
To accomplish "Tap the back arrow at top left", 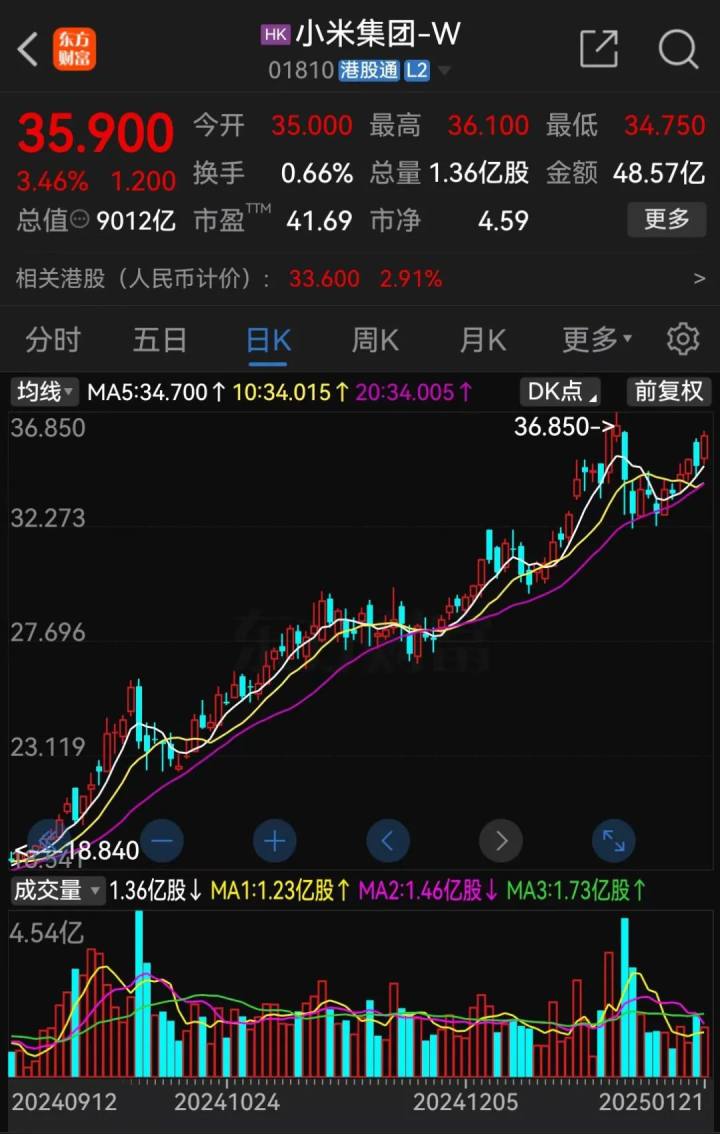I will [27, 49].
